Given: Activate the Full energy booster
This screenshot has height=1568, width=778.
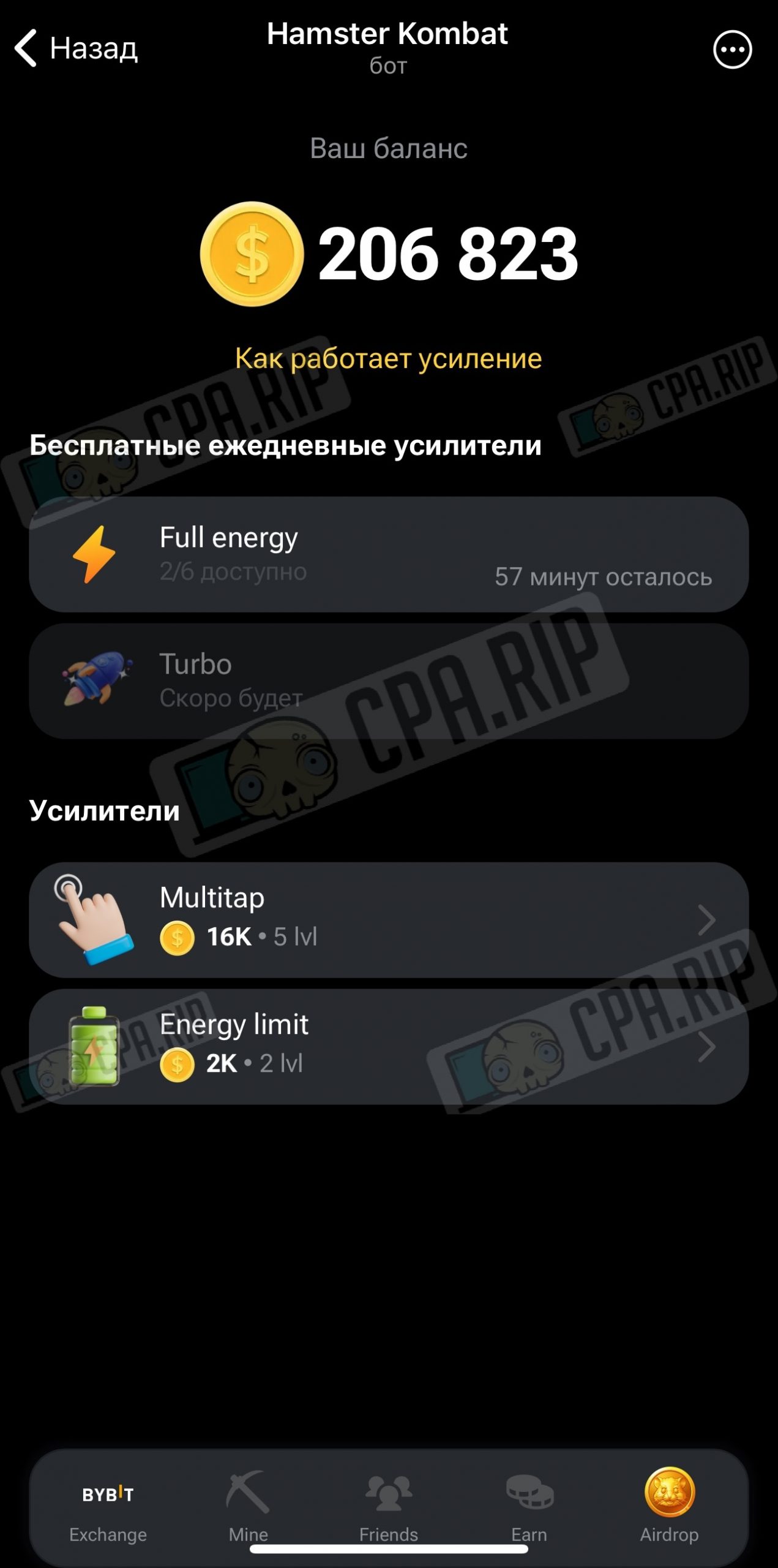Looking at the screenshot, I should pos(389,554).
